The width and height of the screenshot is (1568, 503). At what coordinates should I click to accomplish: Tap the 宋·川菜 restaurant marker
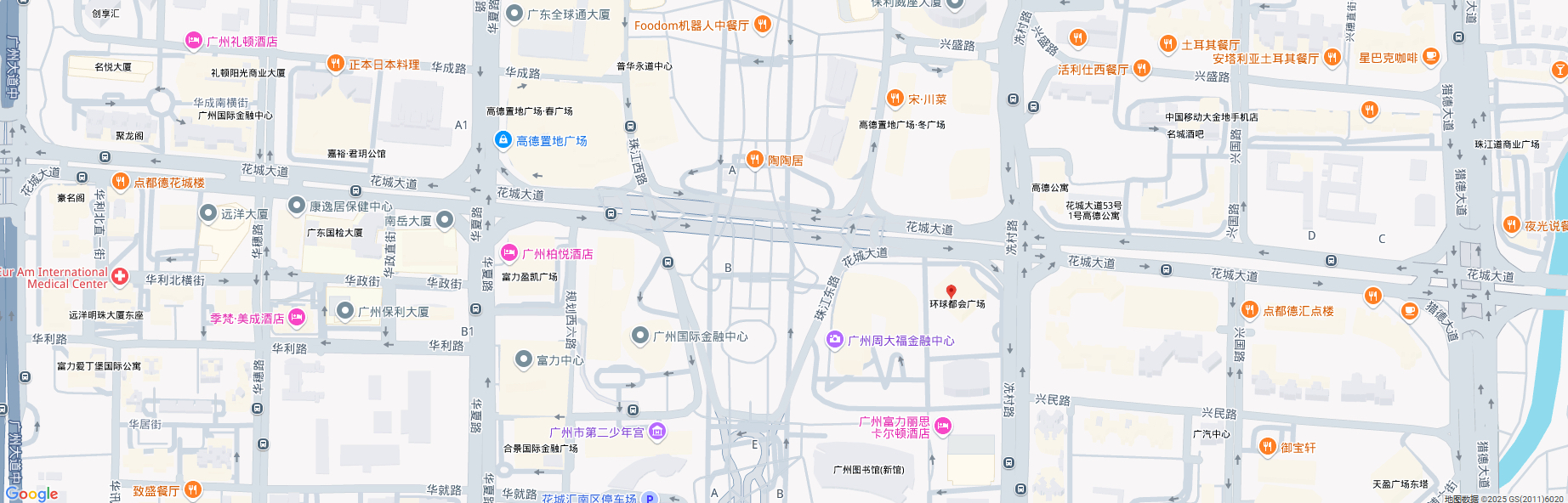click(x=895, y=99)
